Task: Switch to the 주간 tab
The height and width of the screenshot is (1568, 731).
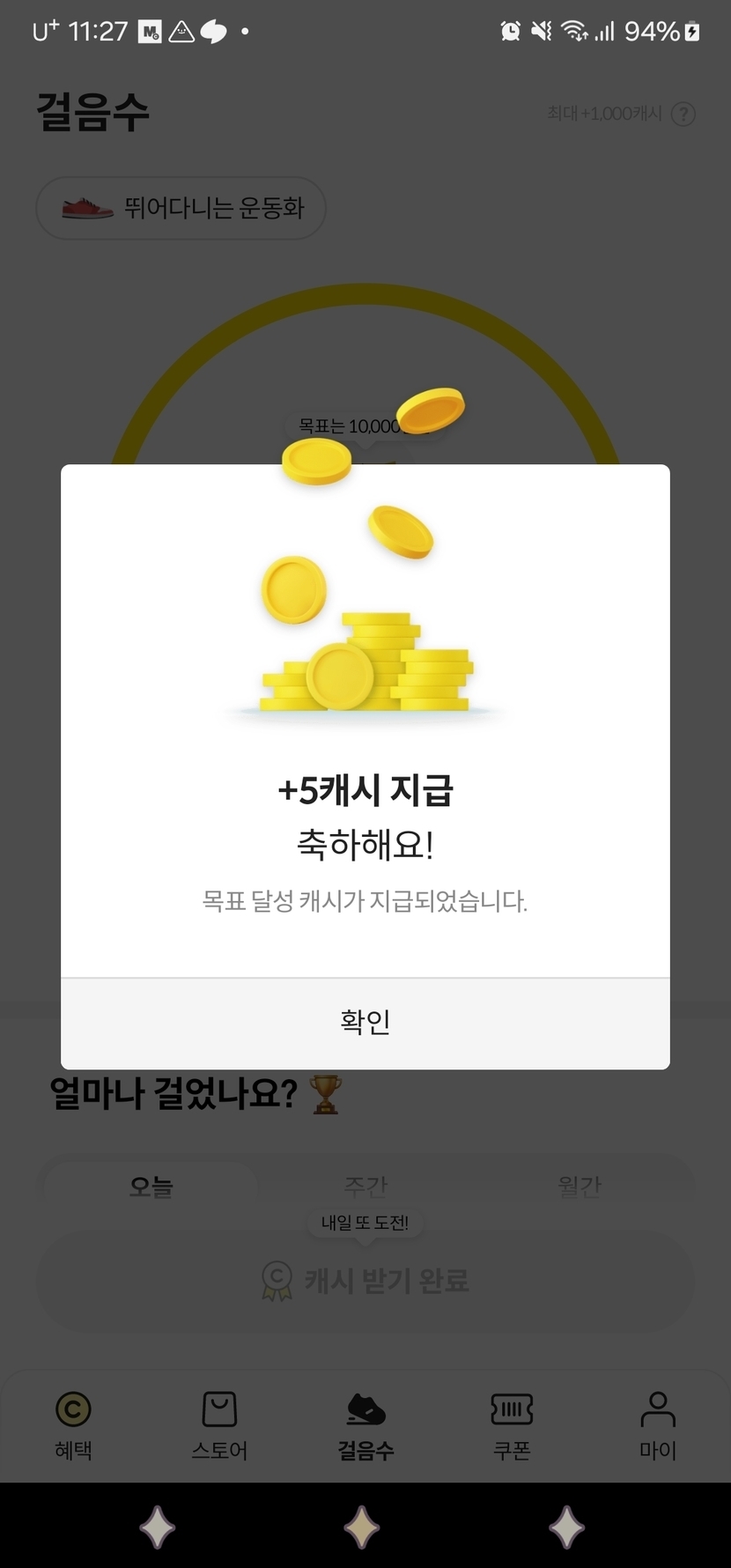Action: point(365,1184)
